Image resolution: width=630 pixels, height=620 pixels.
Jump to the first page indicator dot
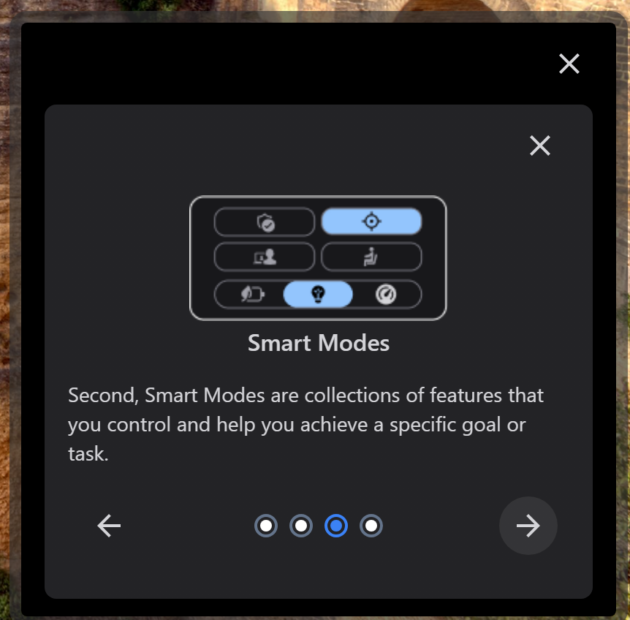click(266, 526)
